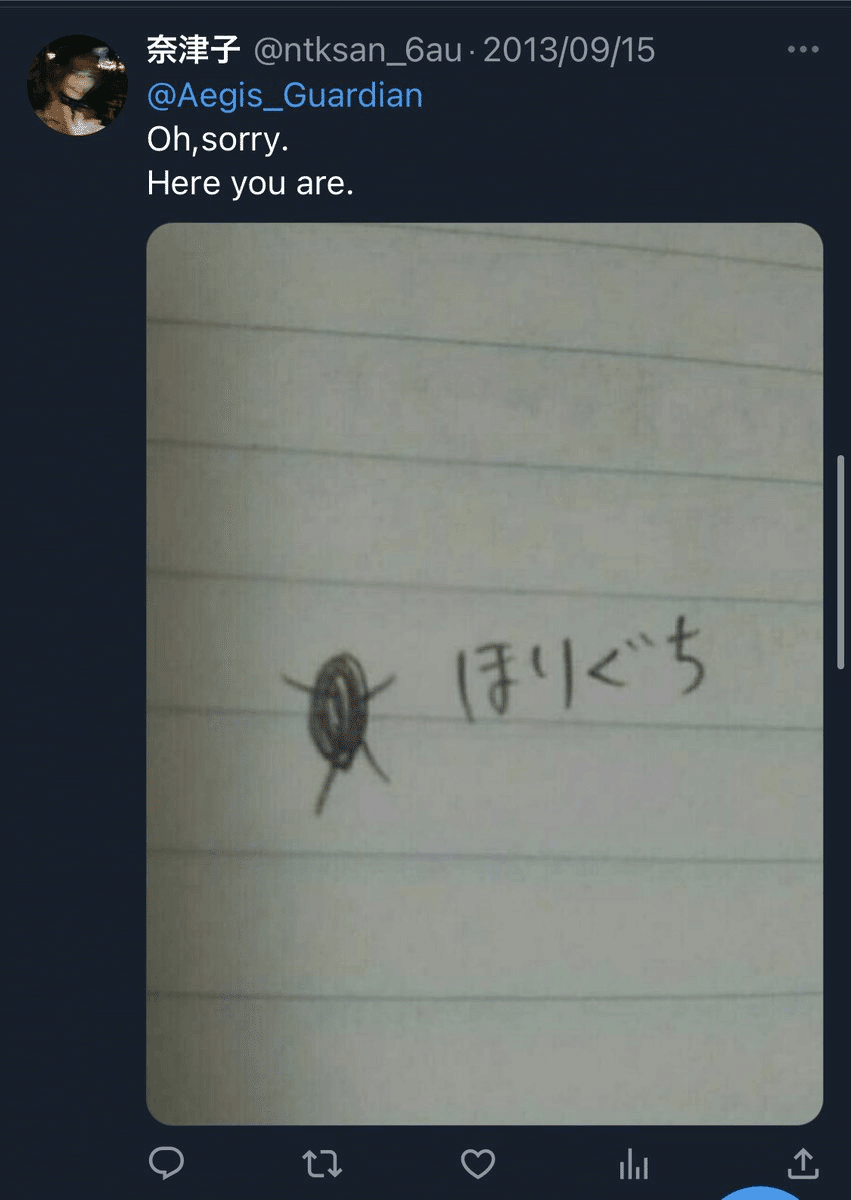
Task: View the tweet's analytics
Action: (634, 1163)
